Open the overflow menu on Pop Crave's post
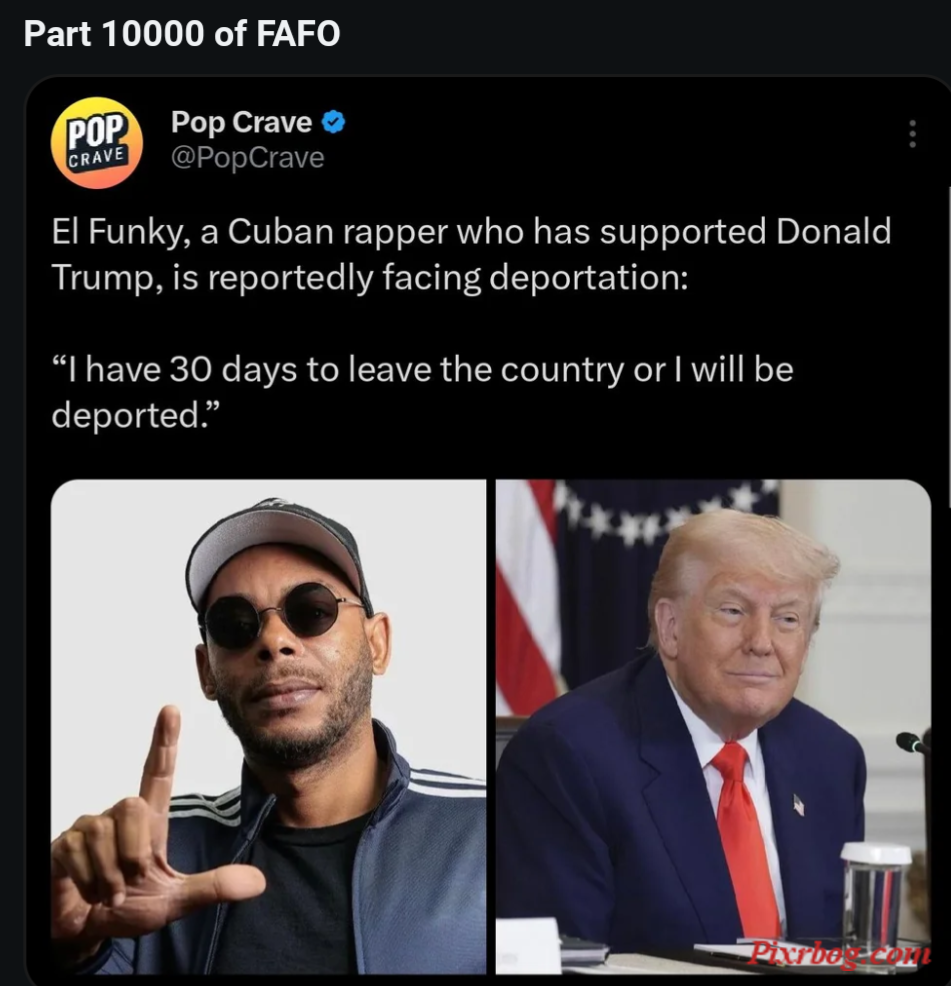This screenshot has width=951, height=986. click(x=911, y=134)
